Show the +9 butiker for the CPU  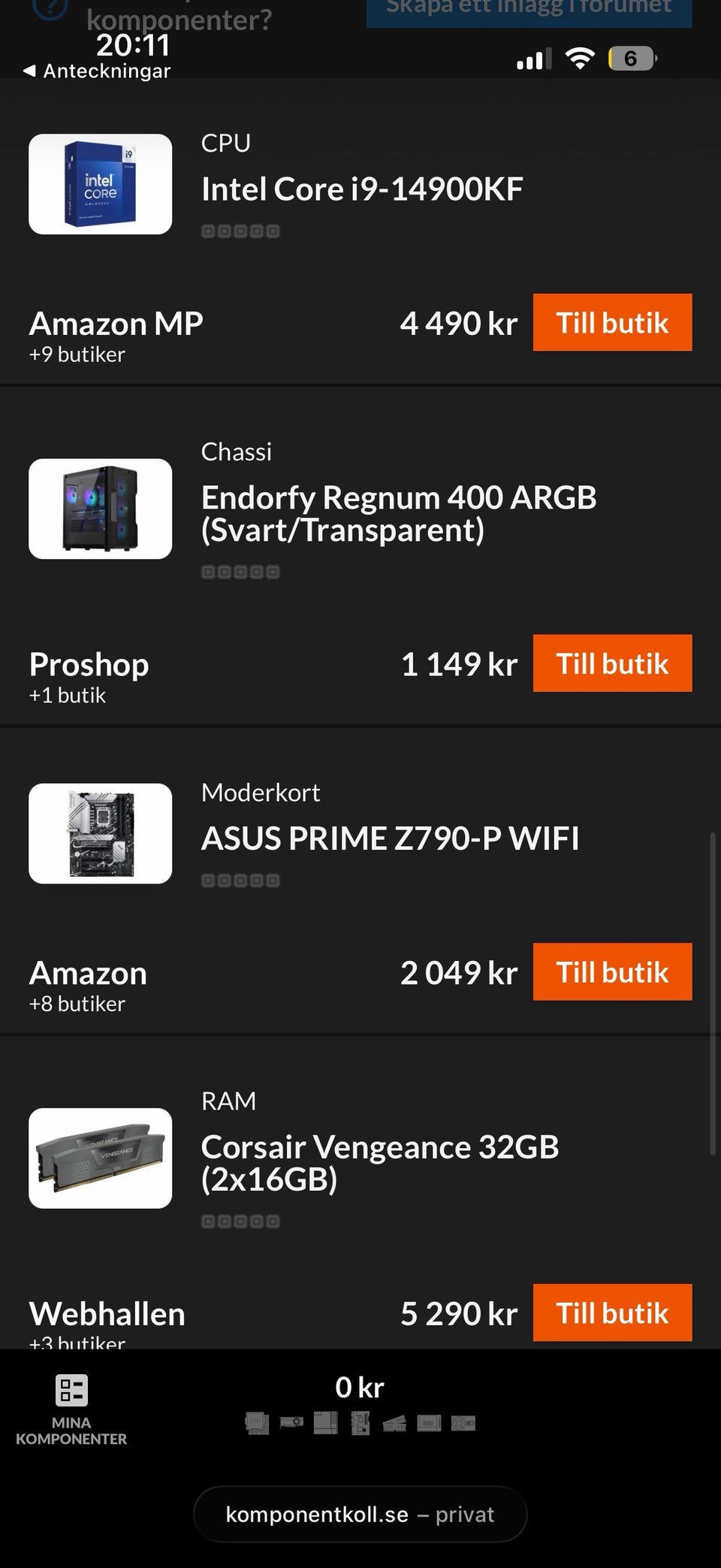point(77,355)
